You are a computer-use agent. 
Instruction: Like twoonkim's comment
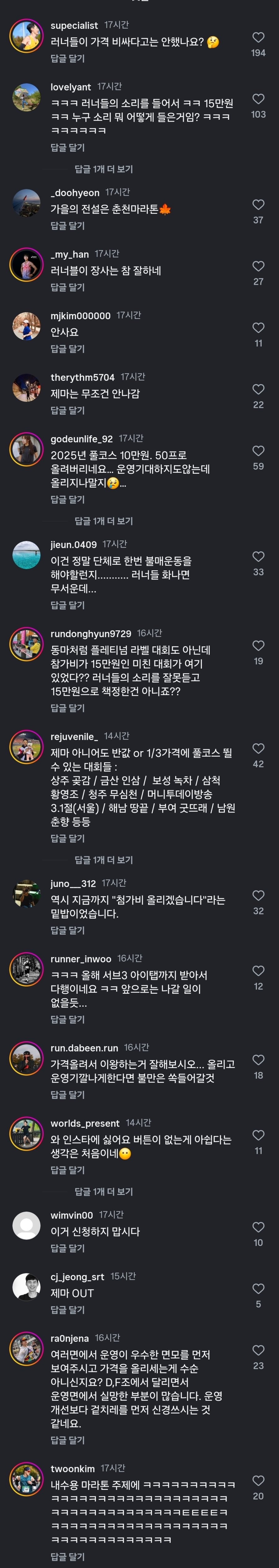point(258,1481)
